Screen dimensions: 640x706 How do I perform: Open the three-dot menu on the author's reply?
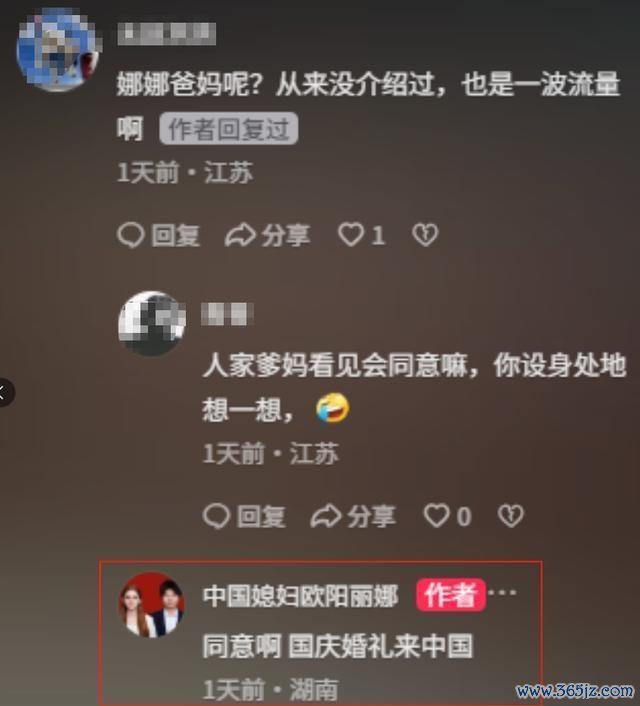coord(505,594)
